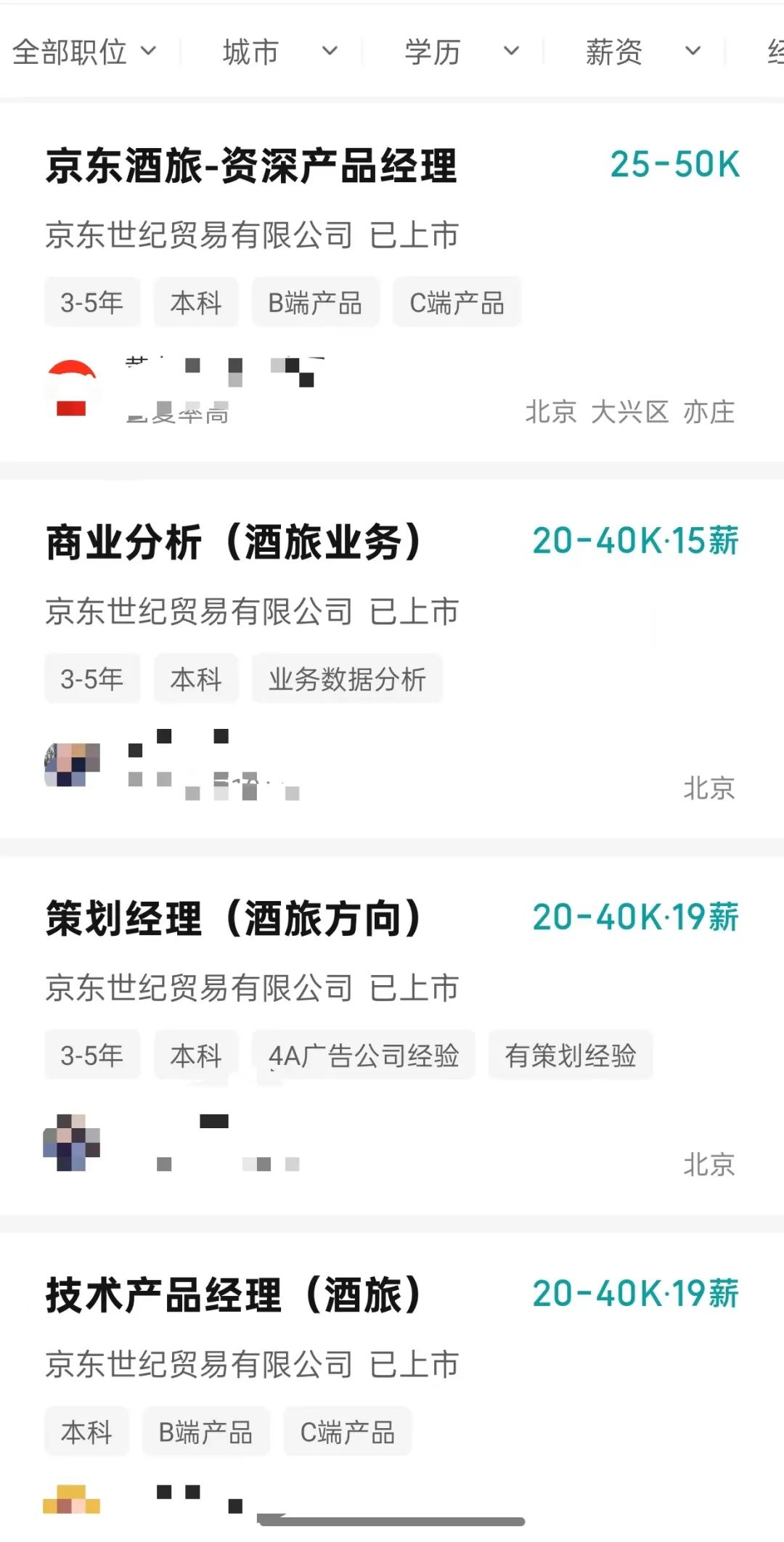This screenshot has height=1542, width=784.
Task: Open the 薪资 filter dropdown
Action: coord(642,52)
